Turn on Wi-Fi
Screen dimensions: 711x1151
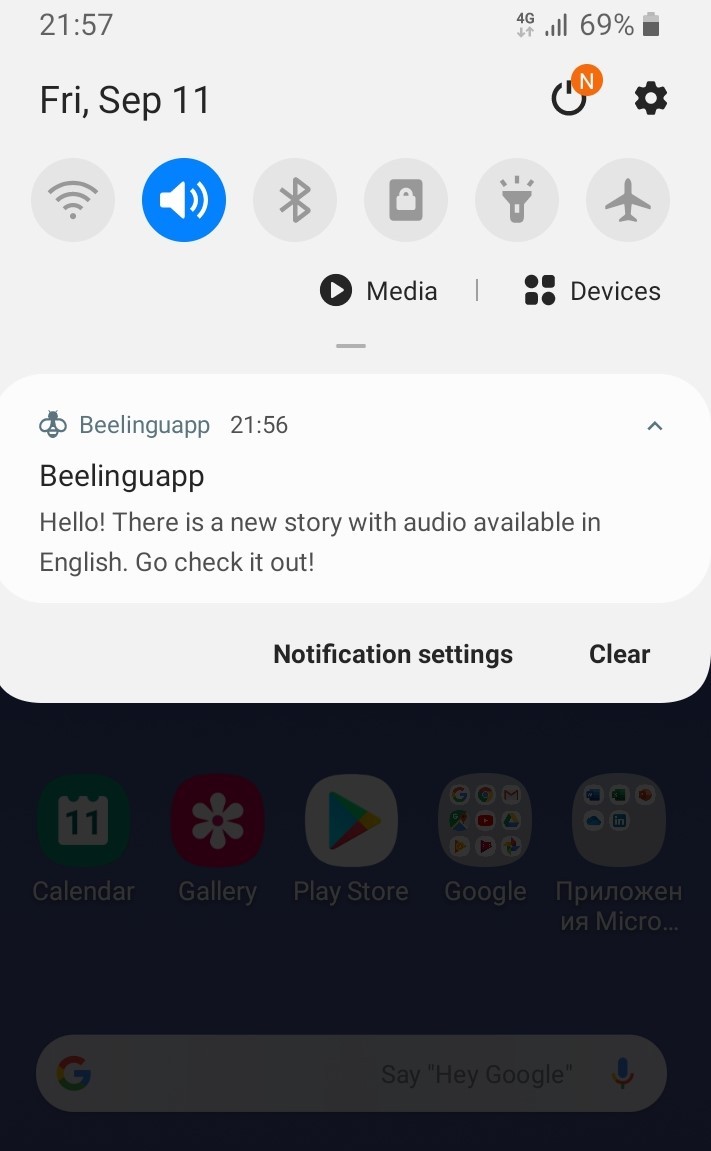click(x=73, y=200)
